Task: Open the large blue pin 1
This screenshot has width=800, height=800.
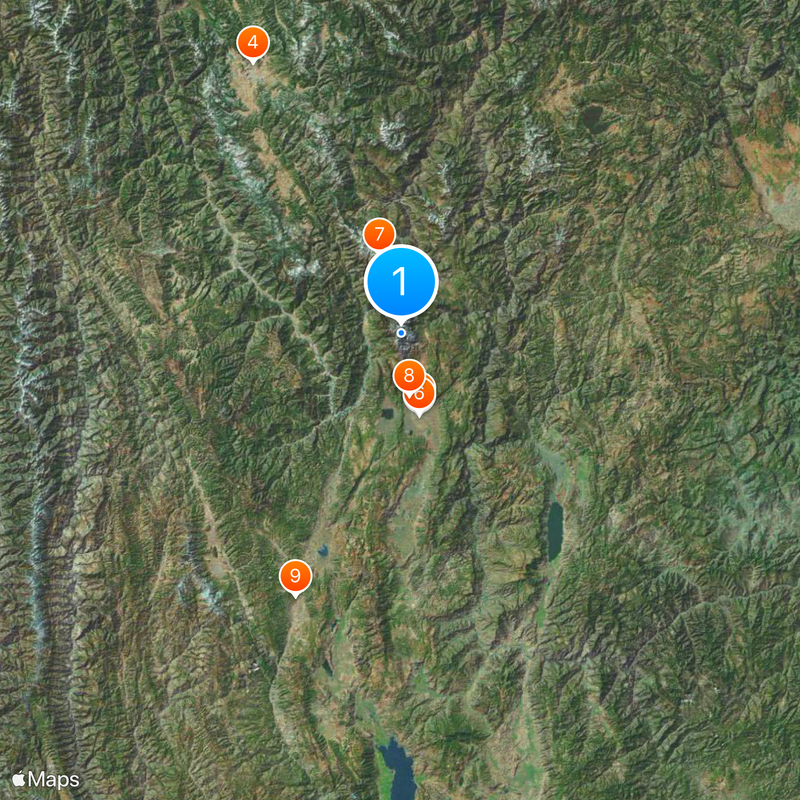Action: click(401, 282)
